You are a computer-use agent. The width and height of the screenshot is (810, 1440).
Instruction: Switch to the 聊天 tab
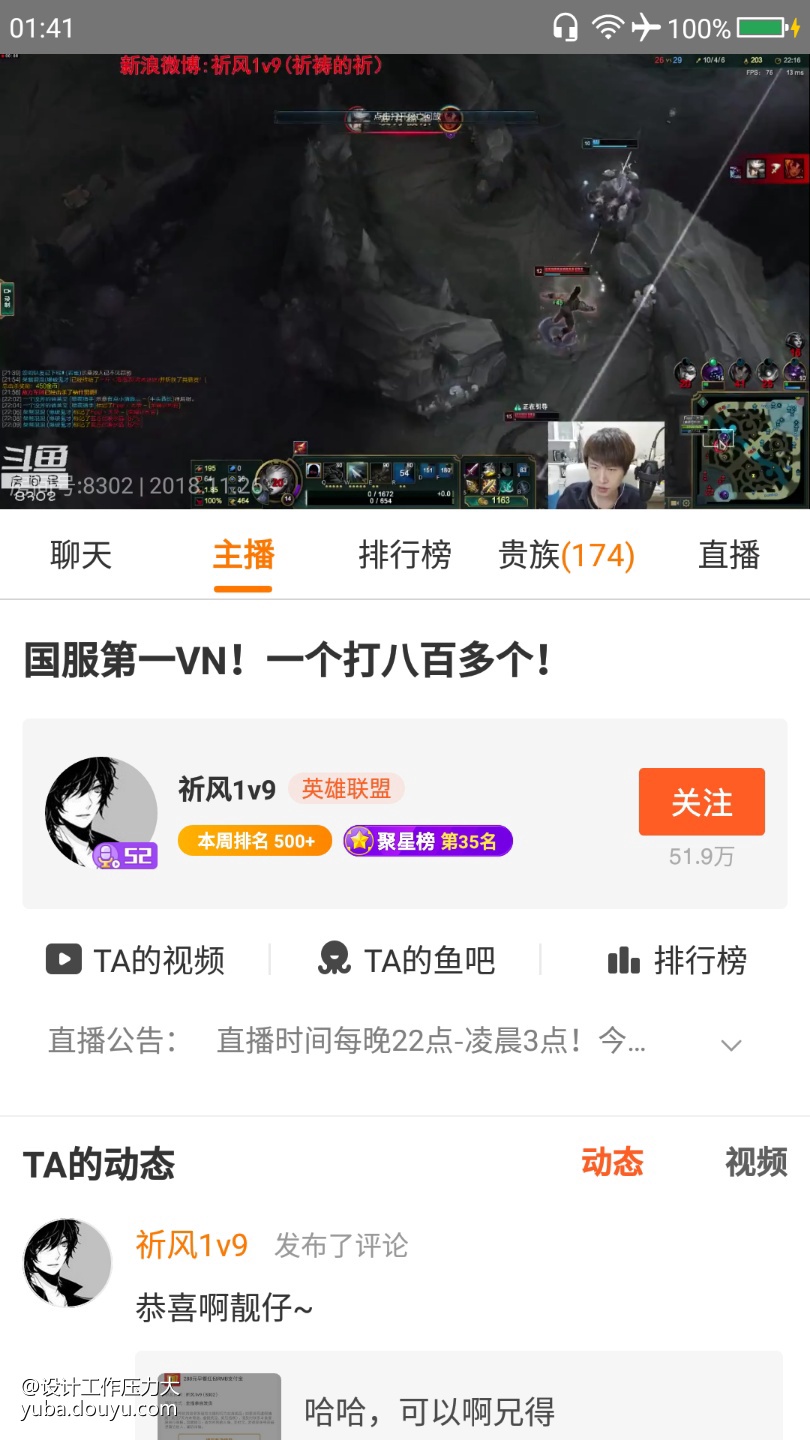(81, 555)
